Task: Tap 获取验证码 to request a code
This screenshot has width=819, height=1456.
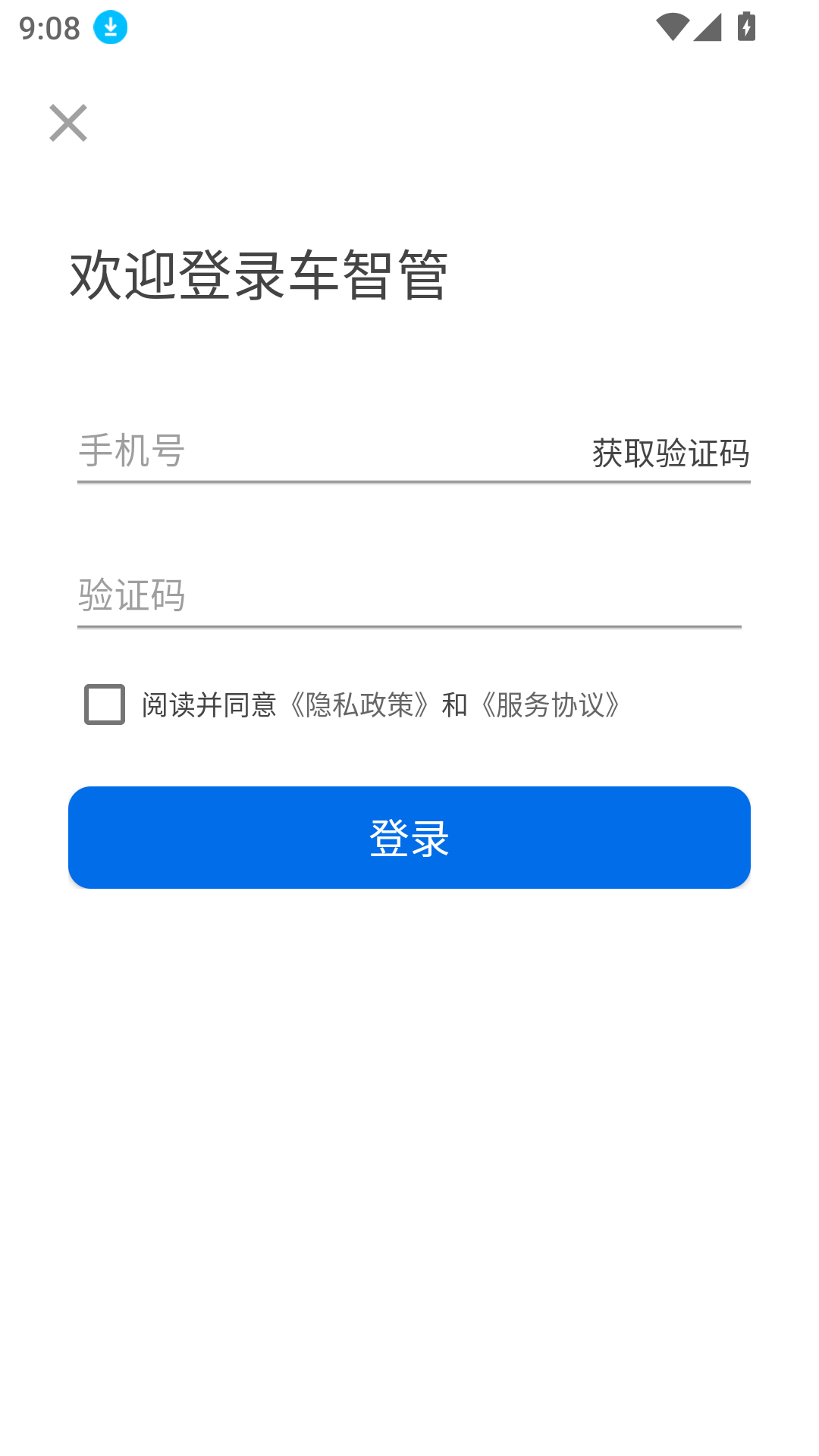Action: click(670, 453)
